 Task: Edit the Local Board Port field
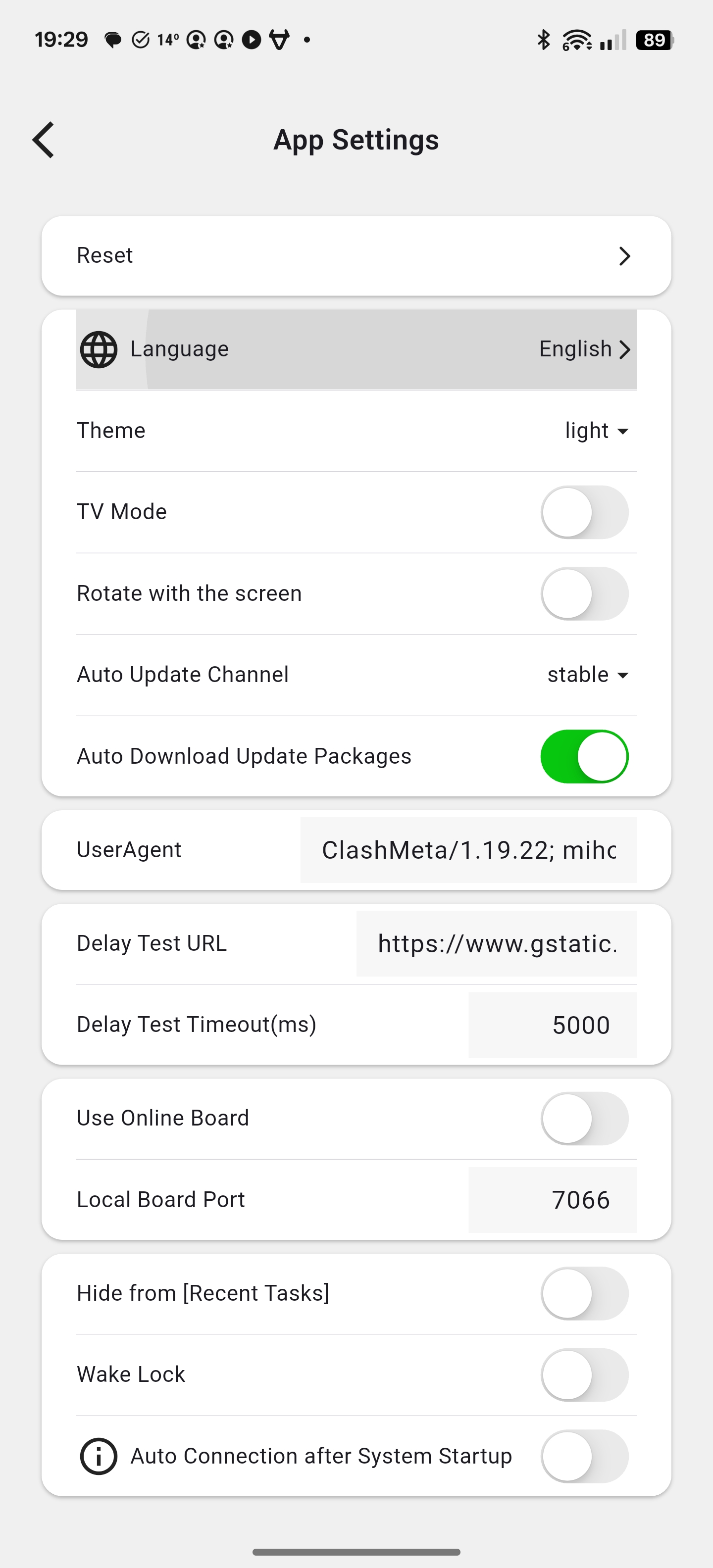[552, 1200]
